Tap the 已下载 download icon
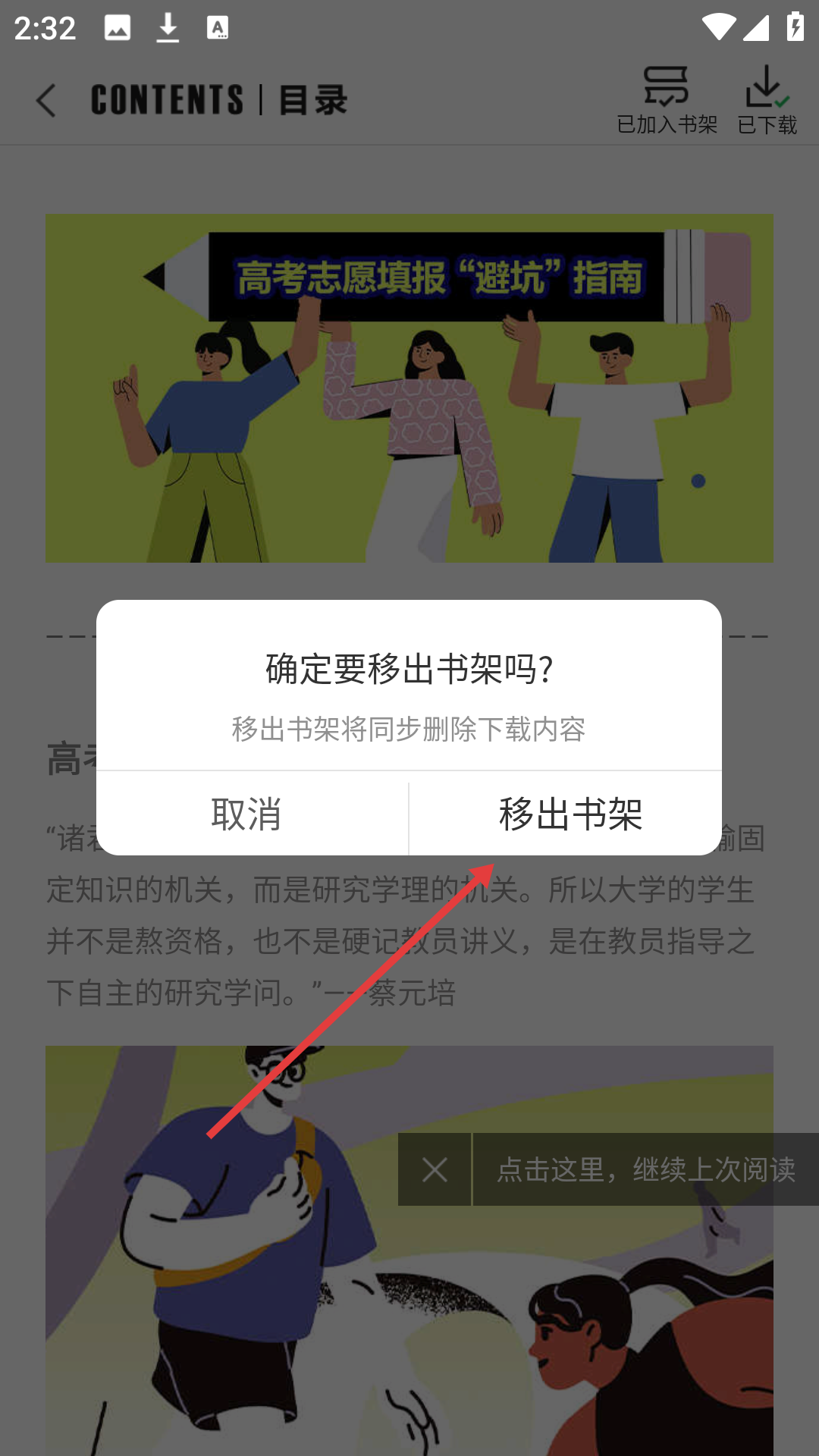The height and width of the screenshot is (1456, 819). [x=767, y=99]
